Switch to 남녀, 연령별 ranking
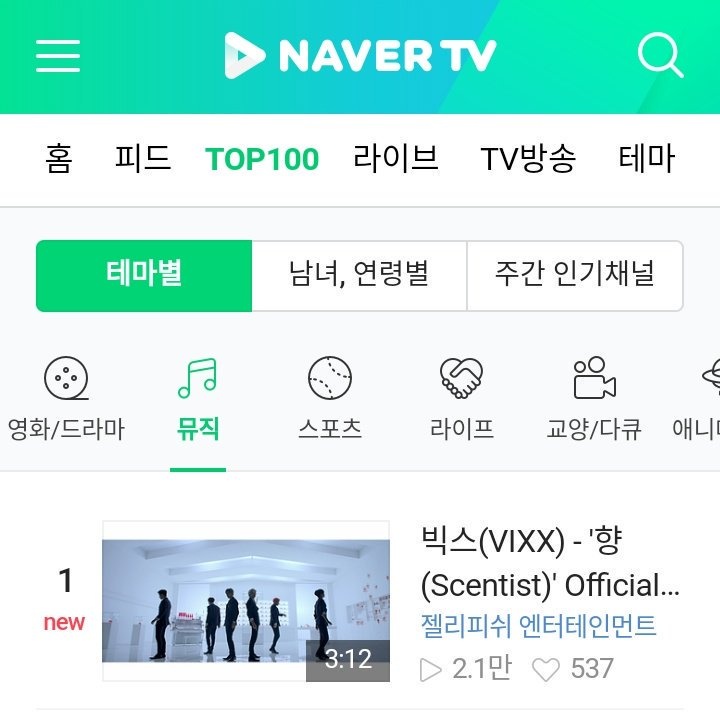 click(359, 275)
